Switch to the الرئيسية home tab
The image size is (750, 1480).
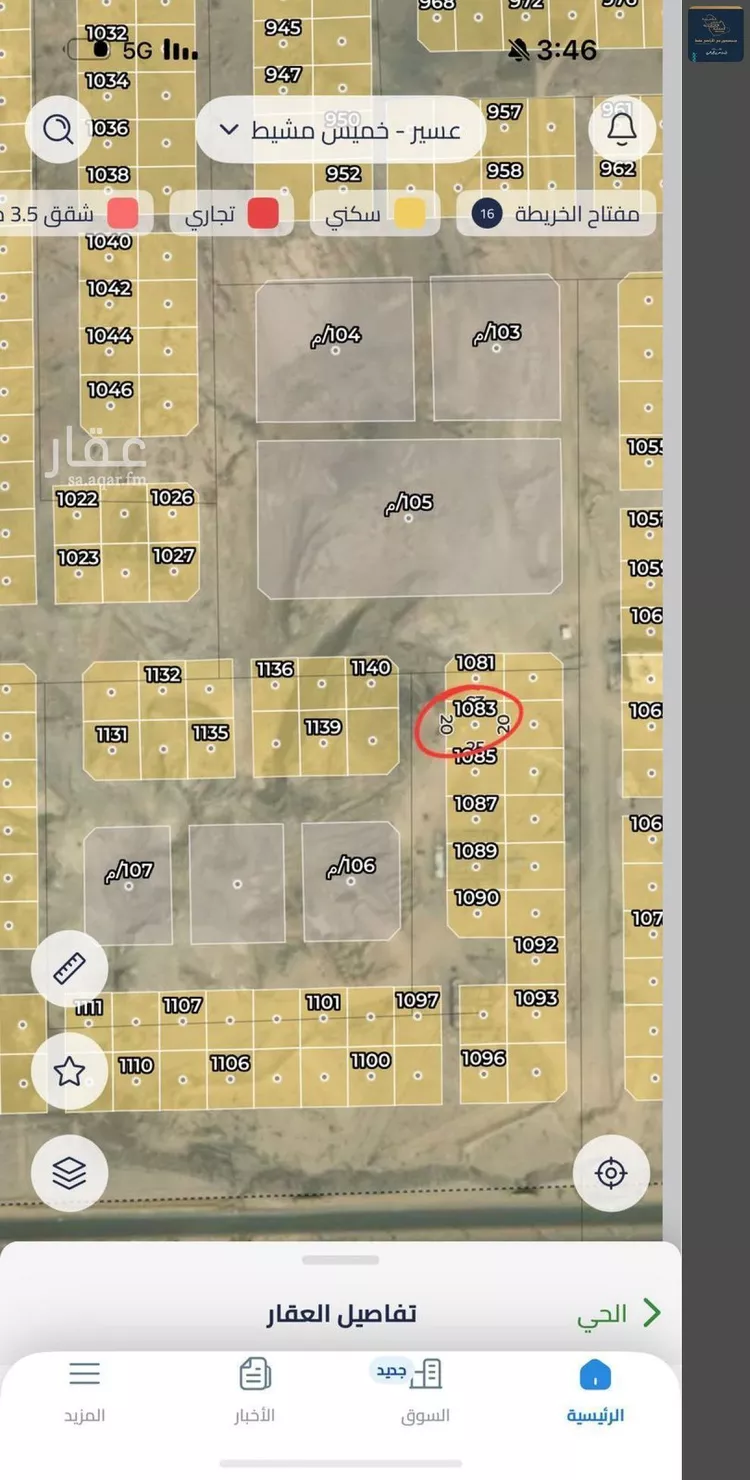coord(595,1391)
